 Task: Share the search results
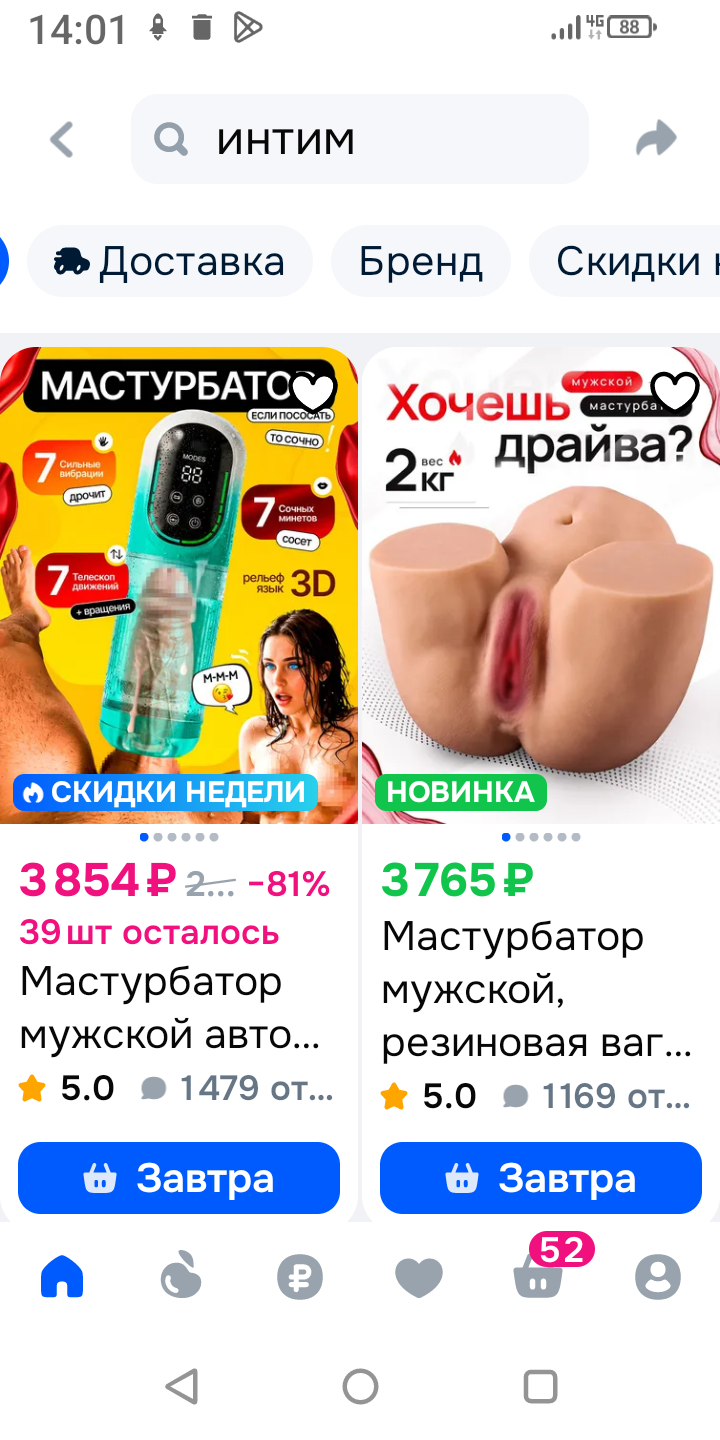point(656,139)
